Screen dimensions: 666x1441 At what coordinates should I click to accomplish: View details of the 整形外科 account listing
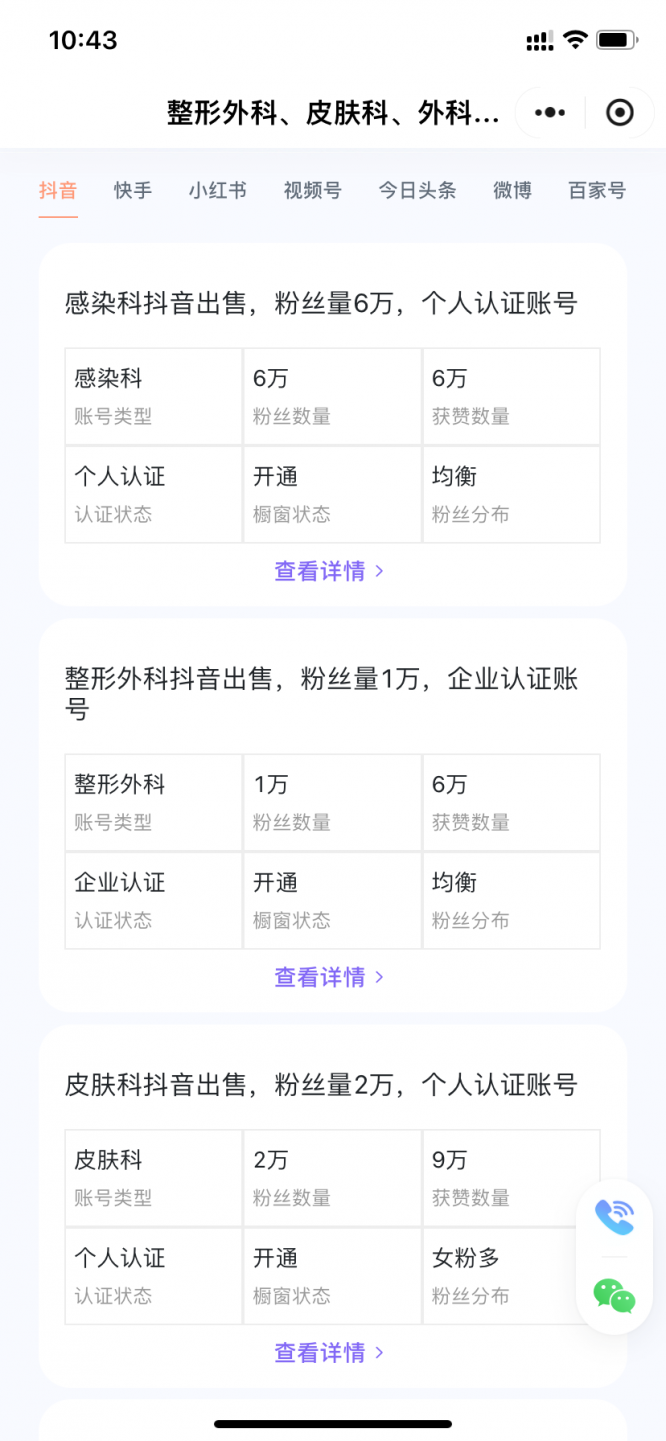[329, 977]
